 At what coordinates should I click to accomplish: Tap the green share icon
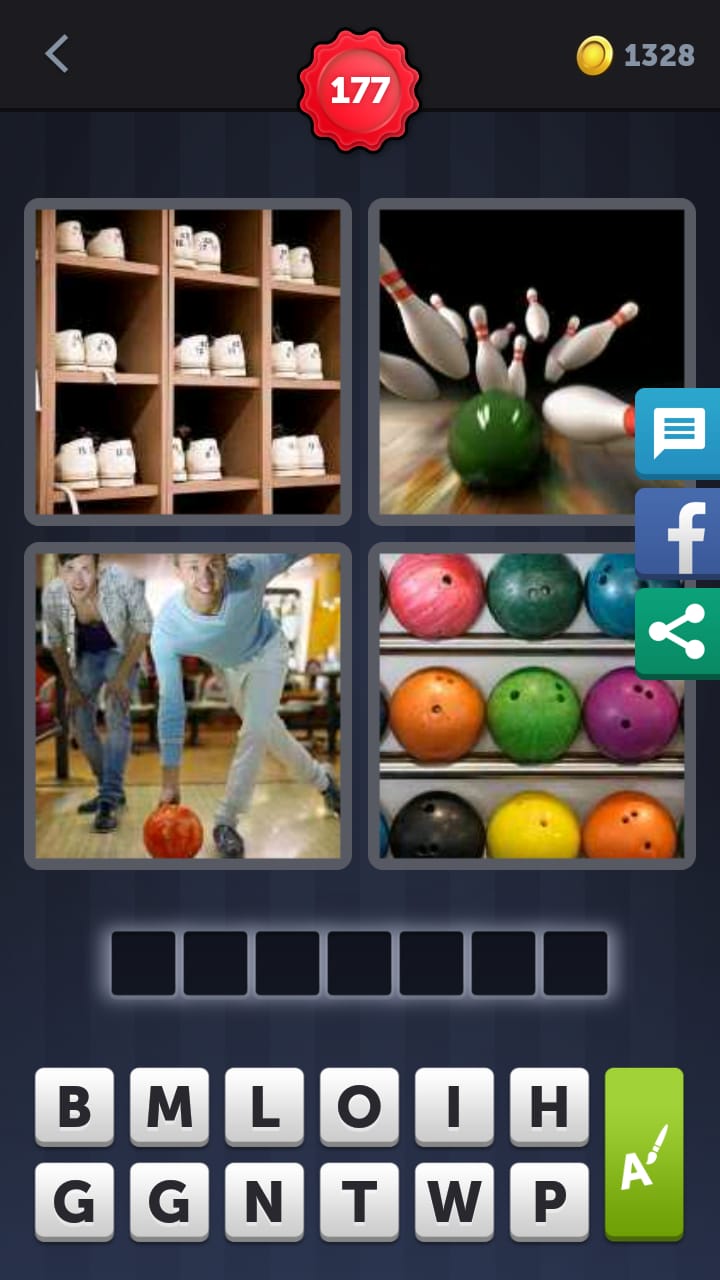click(x=679, y=633)
